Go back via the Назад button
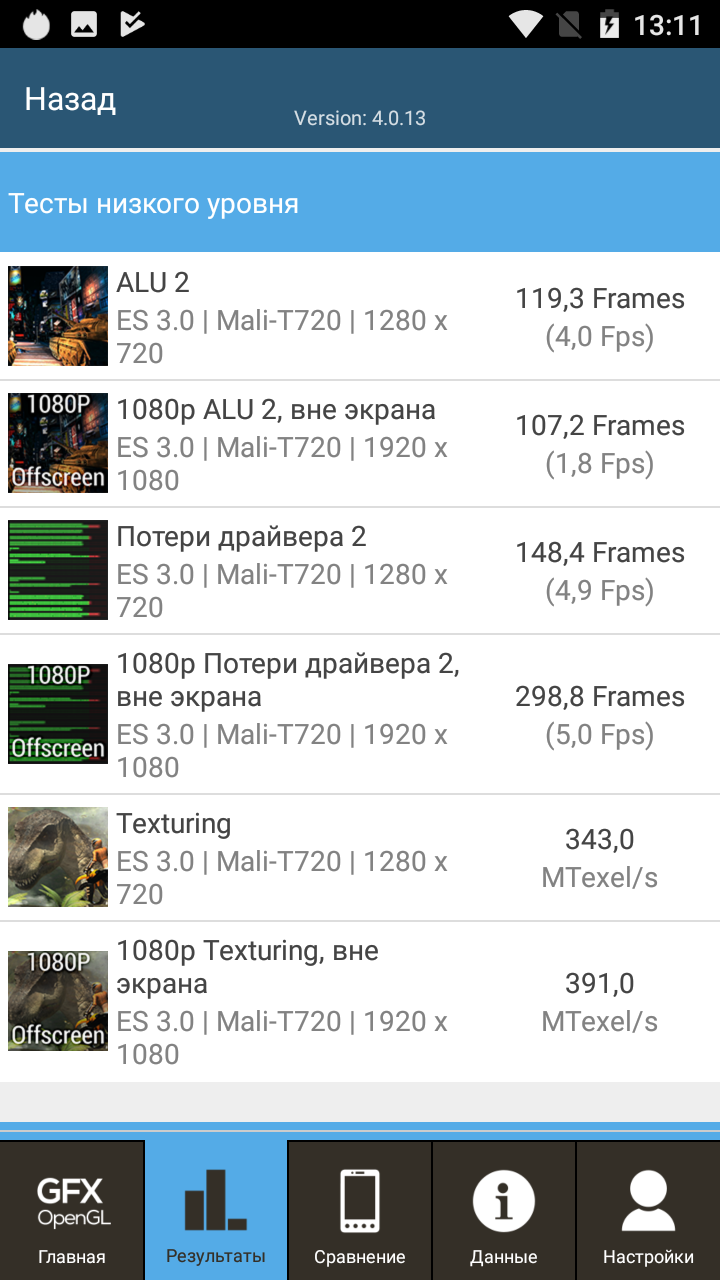 (70, 100)
